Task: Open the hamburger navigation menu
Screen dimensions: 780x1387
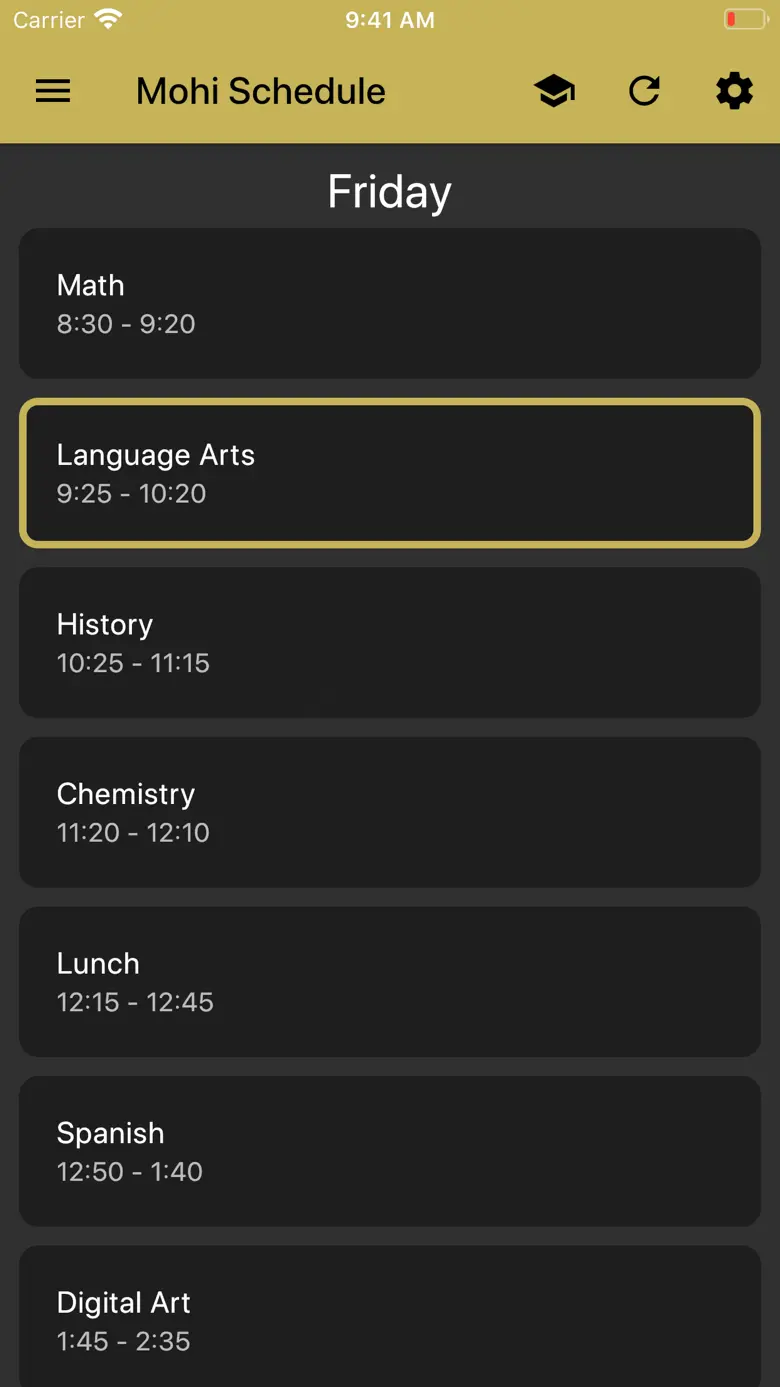Action: tap(53, 92)
